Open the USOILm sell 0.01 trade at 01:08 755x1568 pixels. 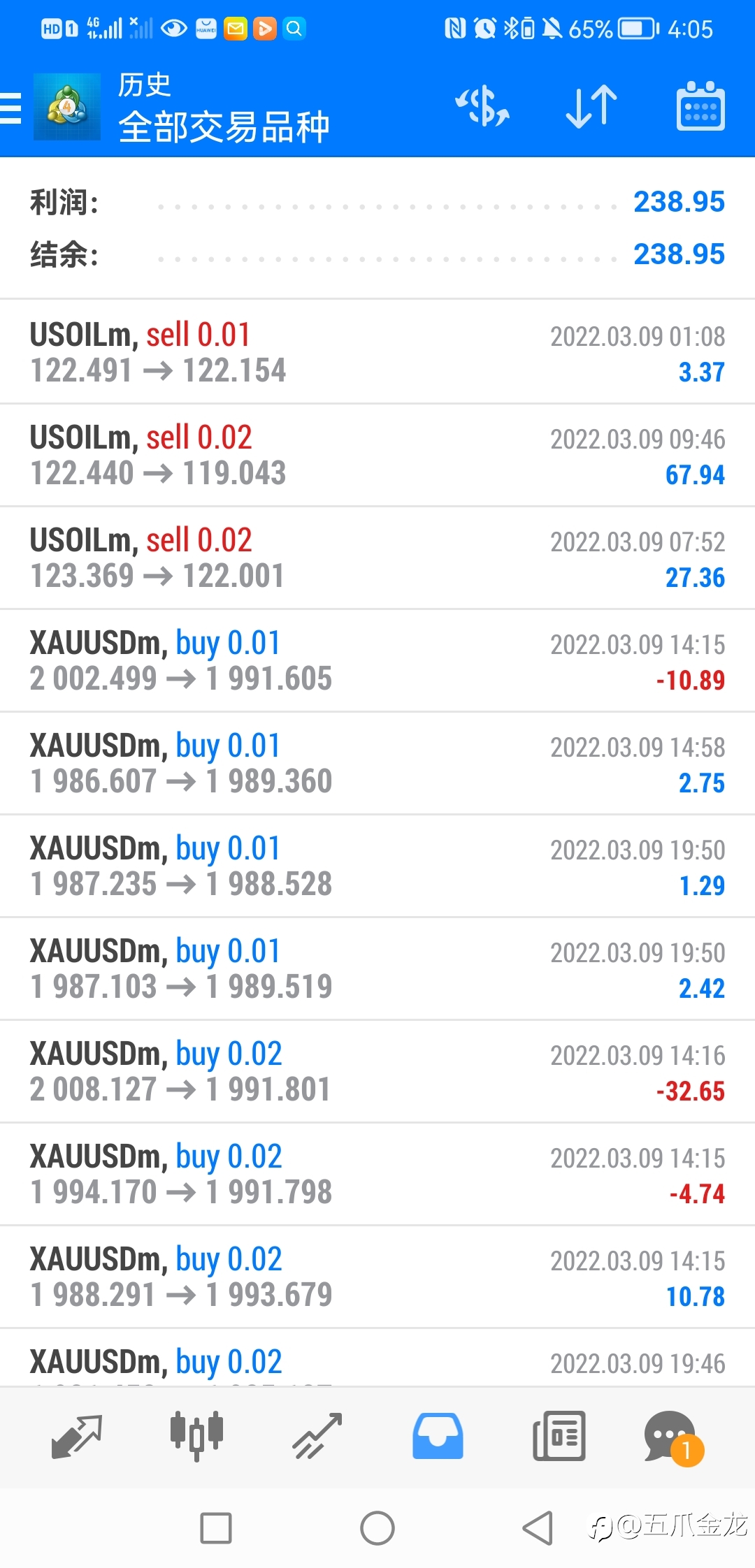(x=377, y=352)
